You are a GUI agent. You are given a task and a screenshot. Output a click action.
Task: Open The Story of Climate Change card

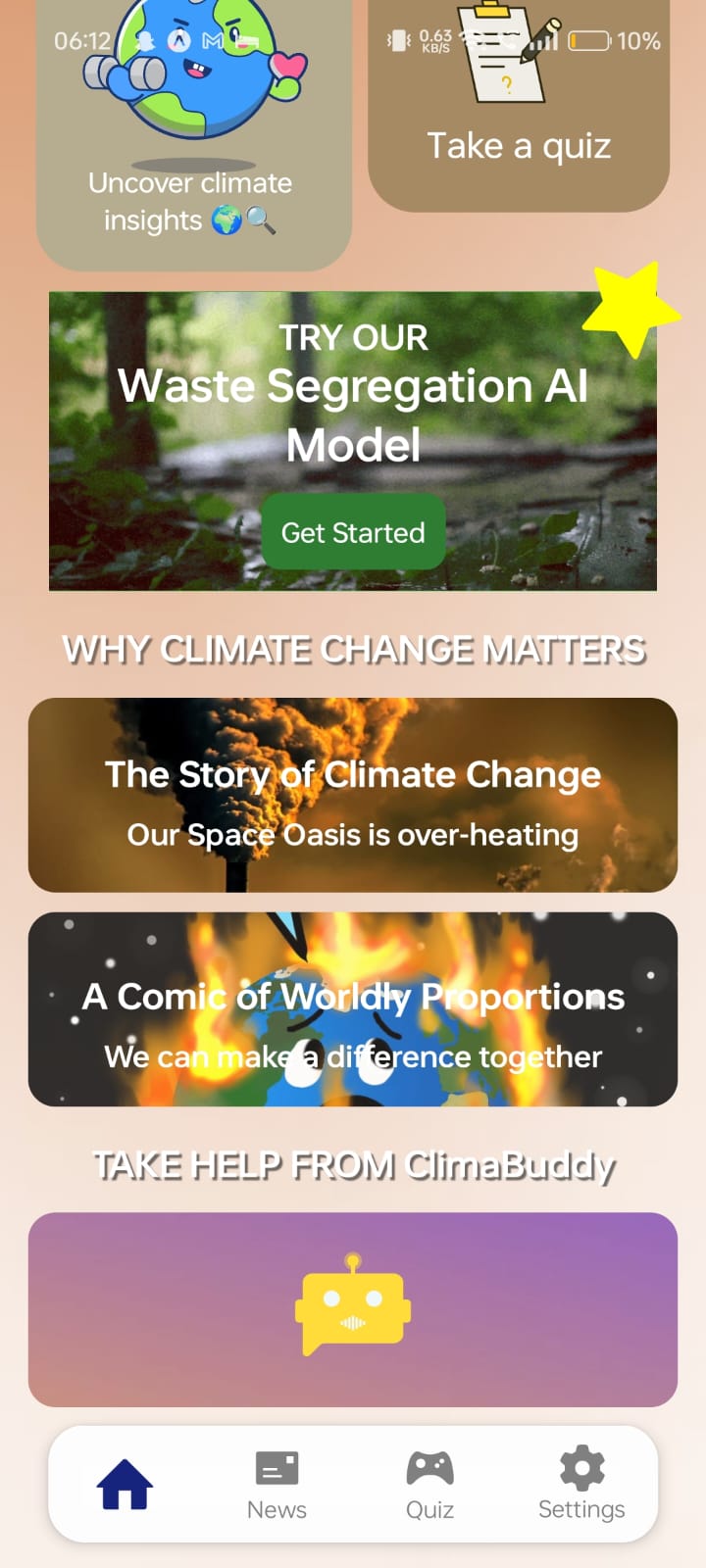click(x=353, y=795)
